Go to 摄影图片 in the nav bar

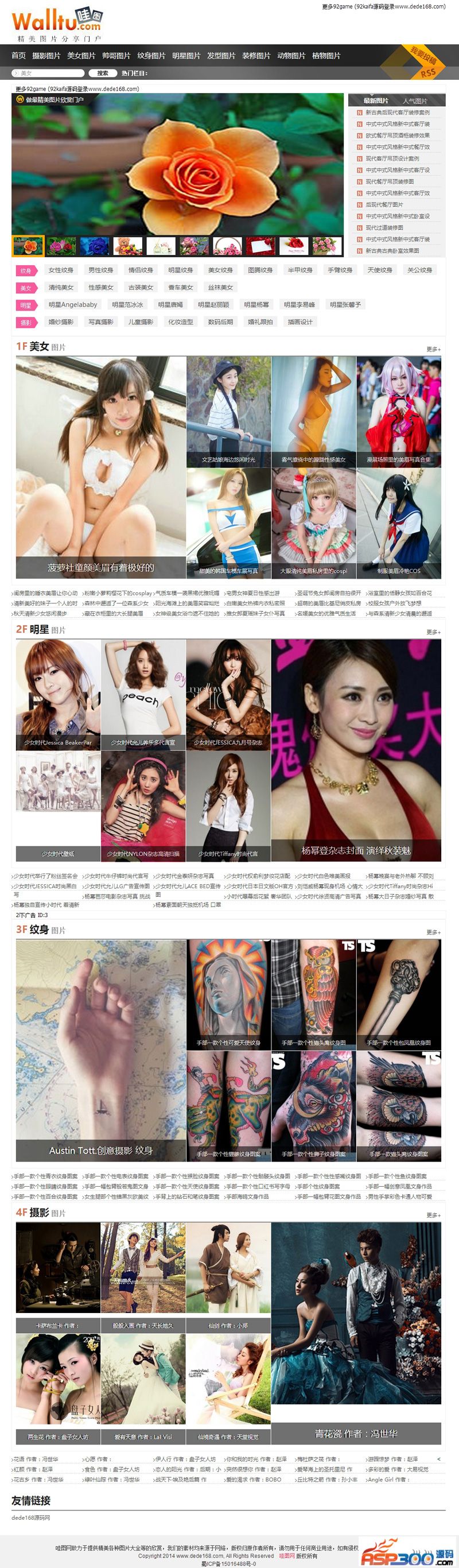(46, 55)
